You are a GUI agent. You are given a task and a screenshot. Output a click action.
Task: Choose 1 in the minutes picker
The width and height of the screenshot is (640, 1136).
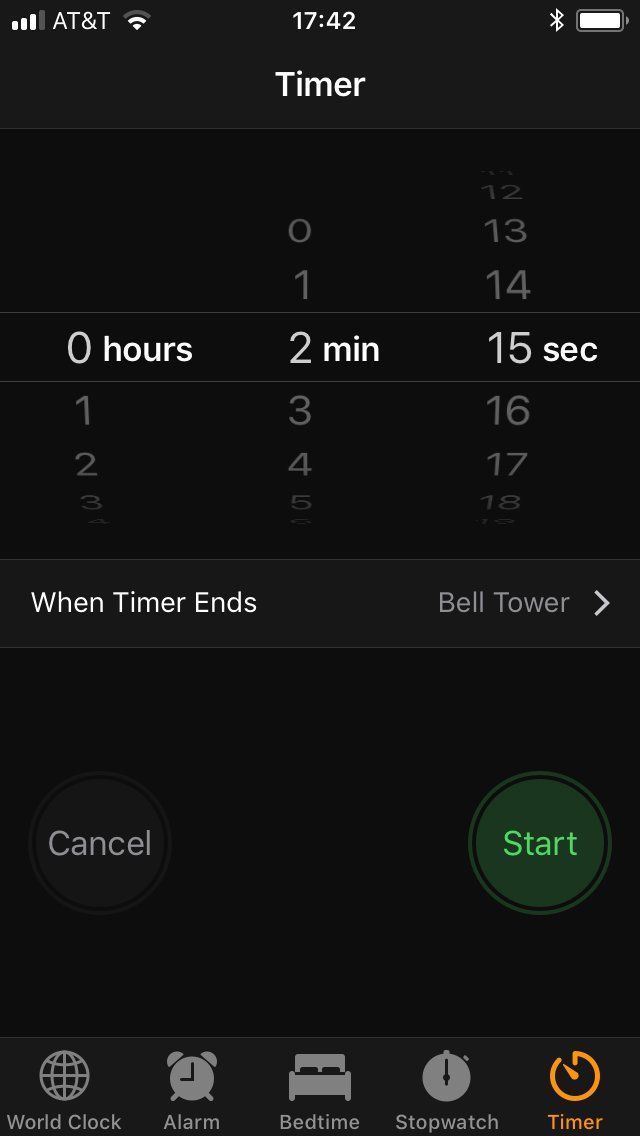(301, 286)
